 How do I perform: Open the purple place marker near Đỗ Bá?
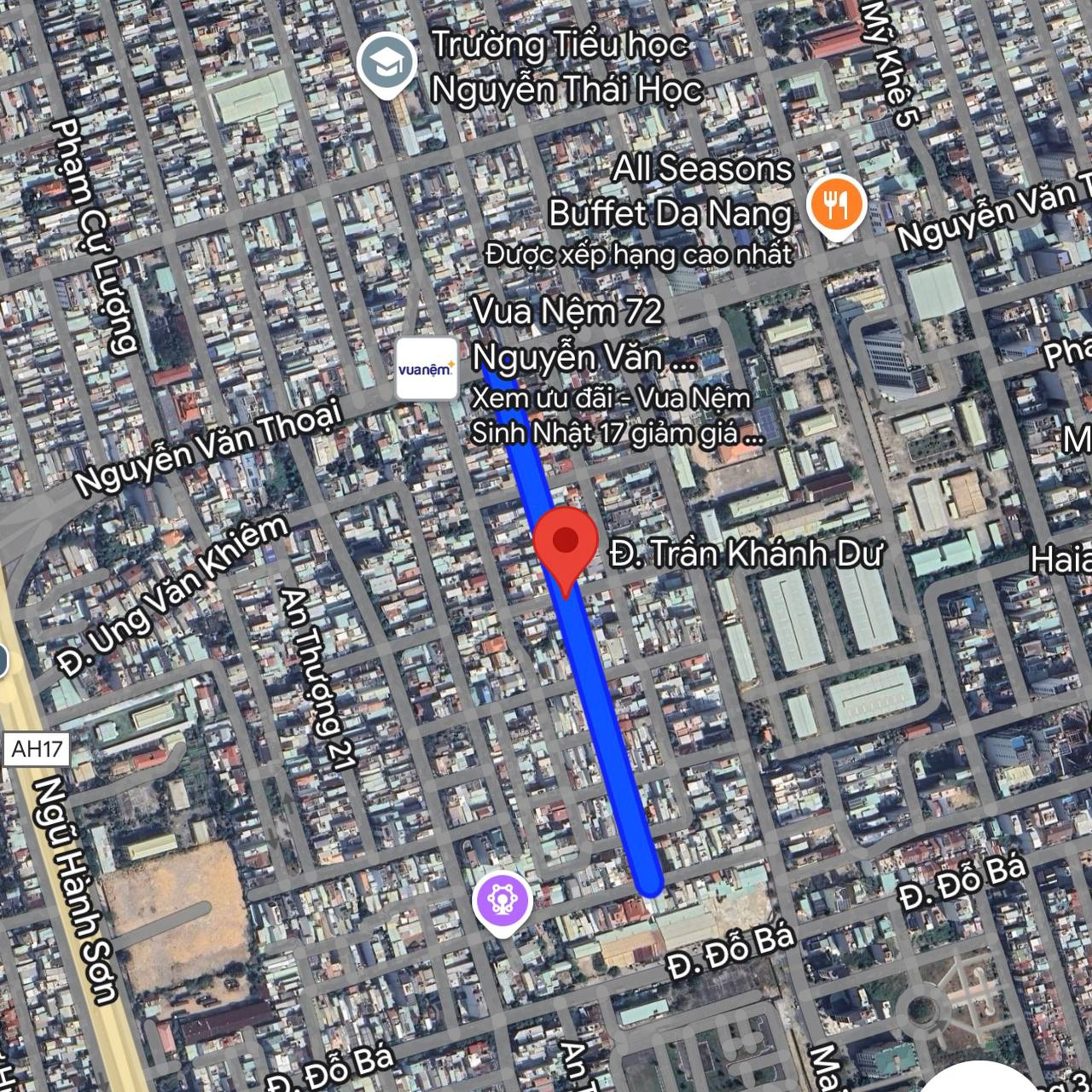pyautogui.click(x=503, y=901)
